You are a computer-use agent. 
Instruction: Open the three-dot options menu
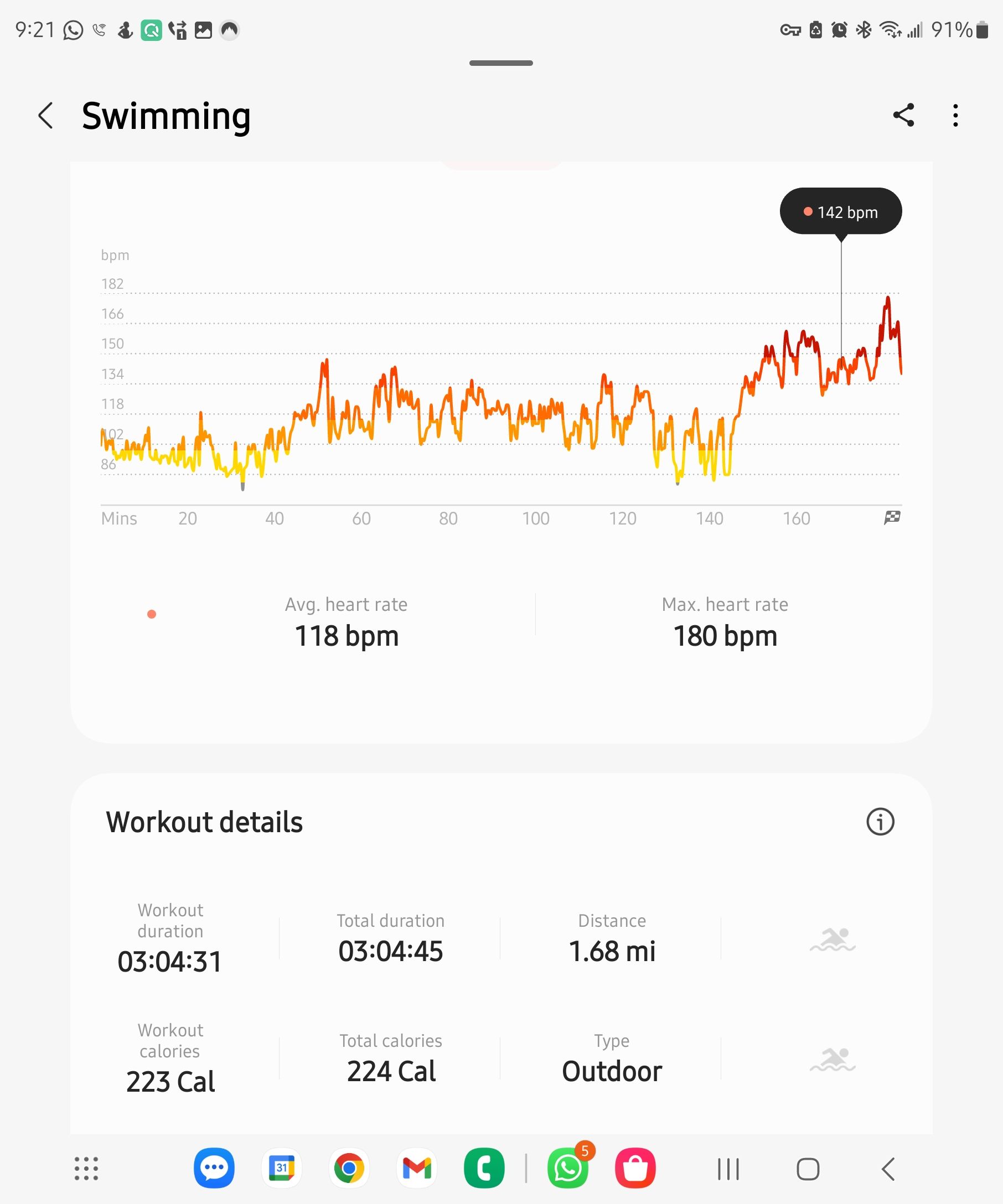[955, 116]
